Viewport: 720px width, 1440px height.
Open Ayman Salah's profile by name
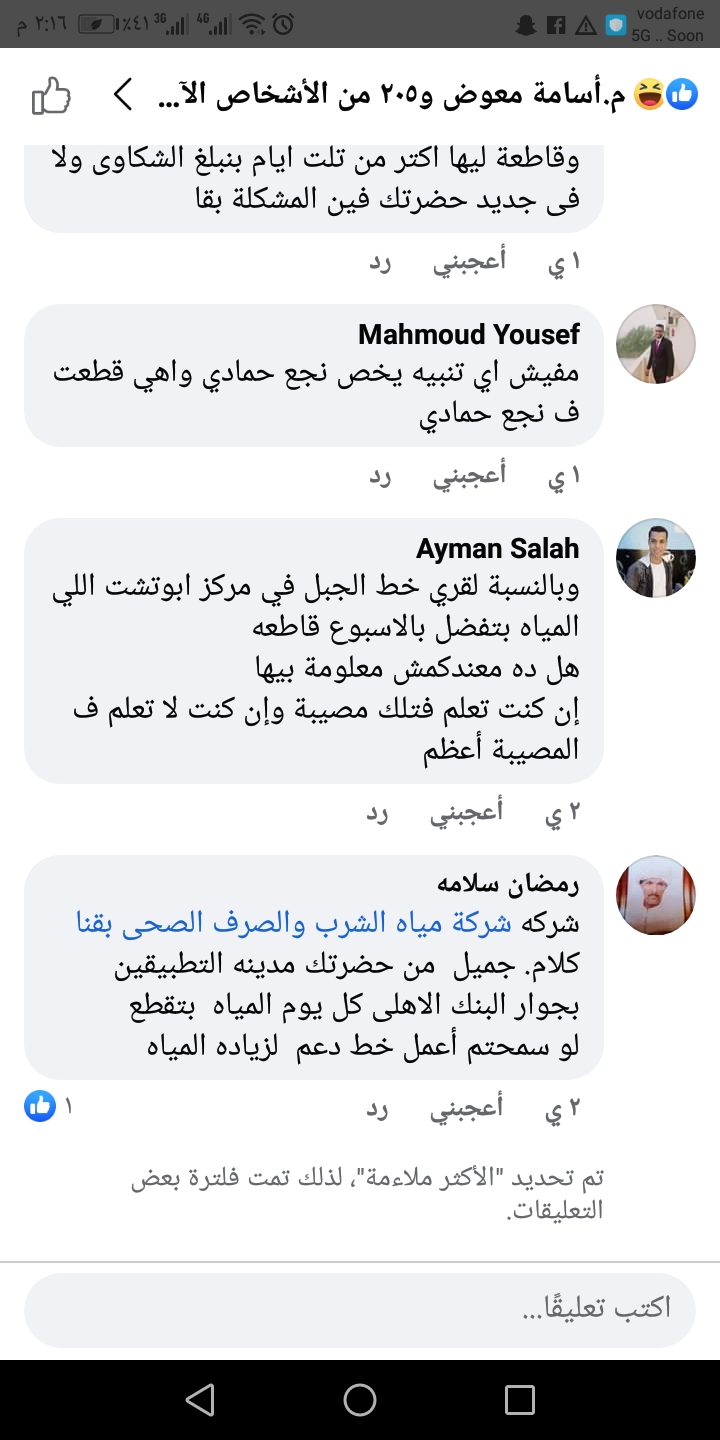(497, 548)
